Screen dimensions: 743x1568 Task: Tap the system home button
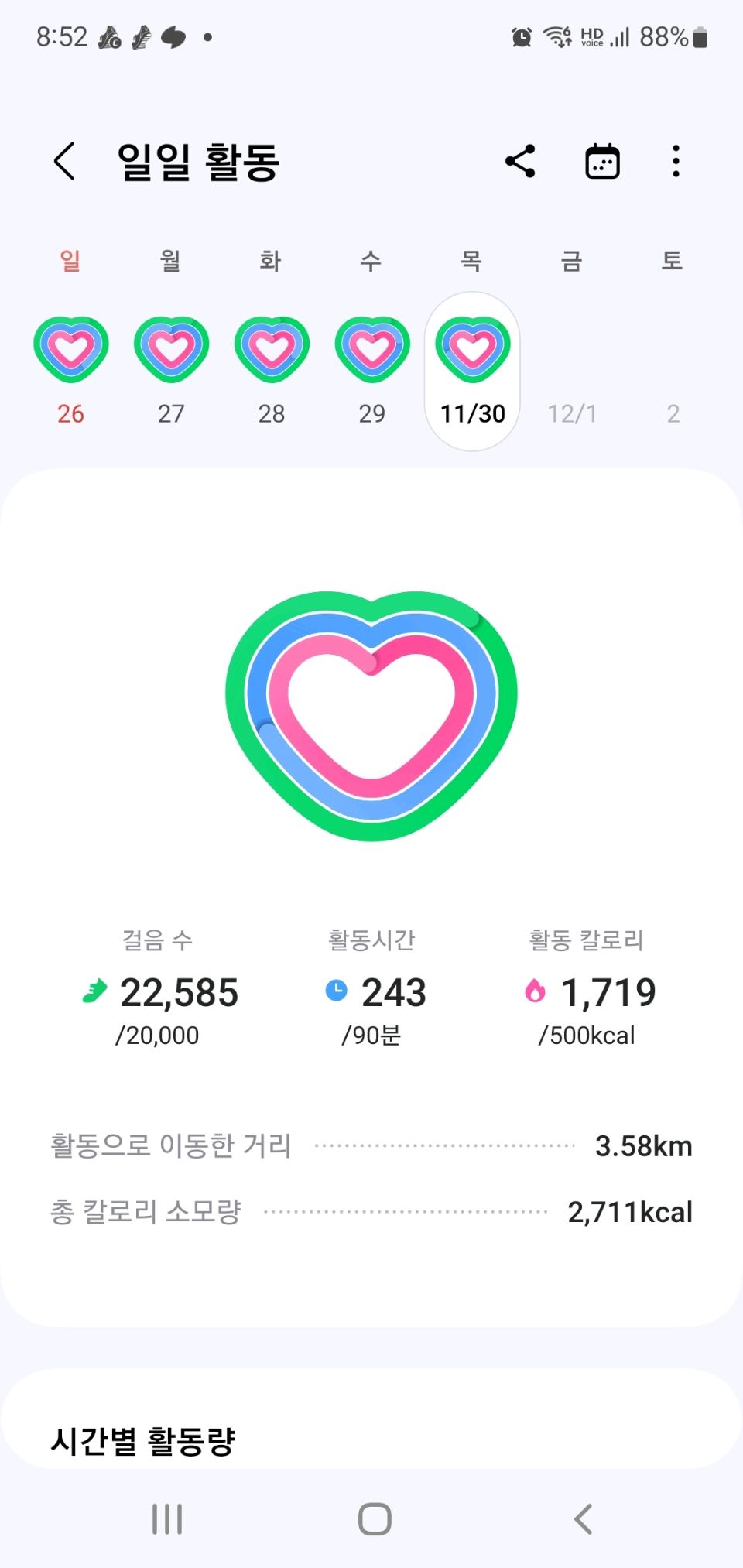375,1519
